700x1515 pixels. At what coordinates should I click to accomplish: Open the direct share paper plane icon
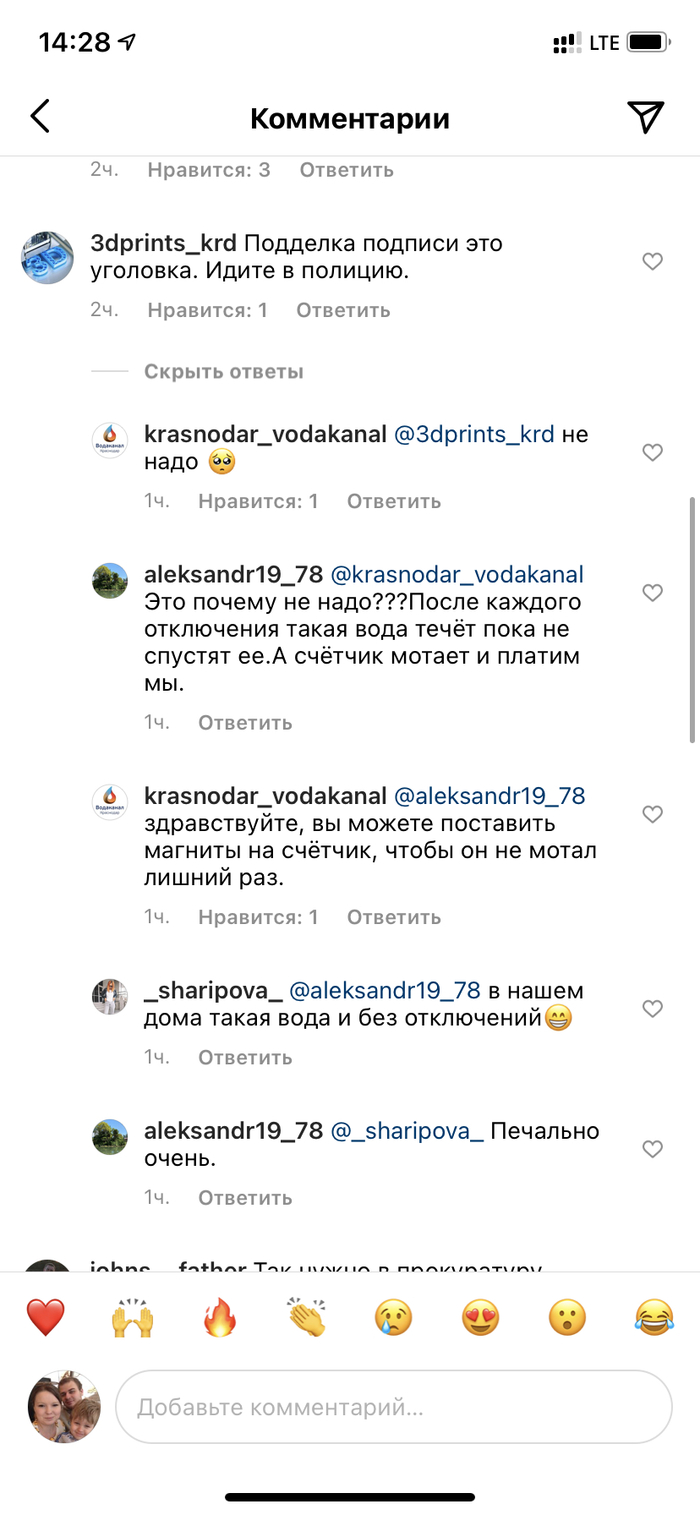click(646, 117)
